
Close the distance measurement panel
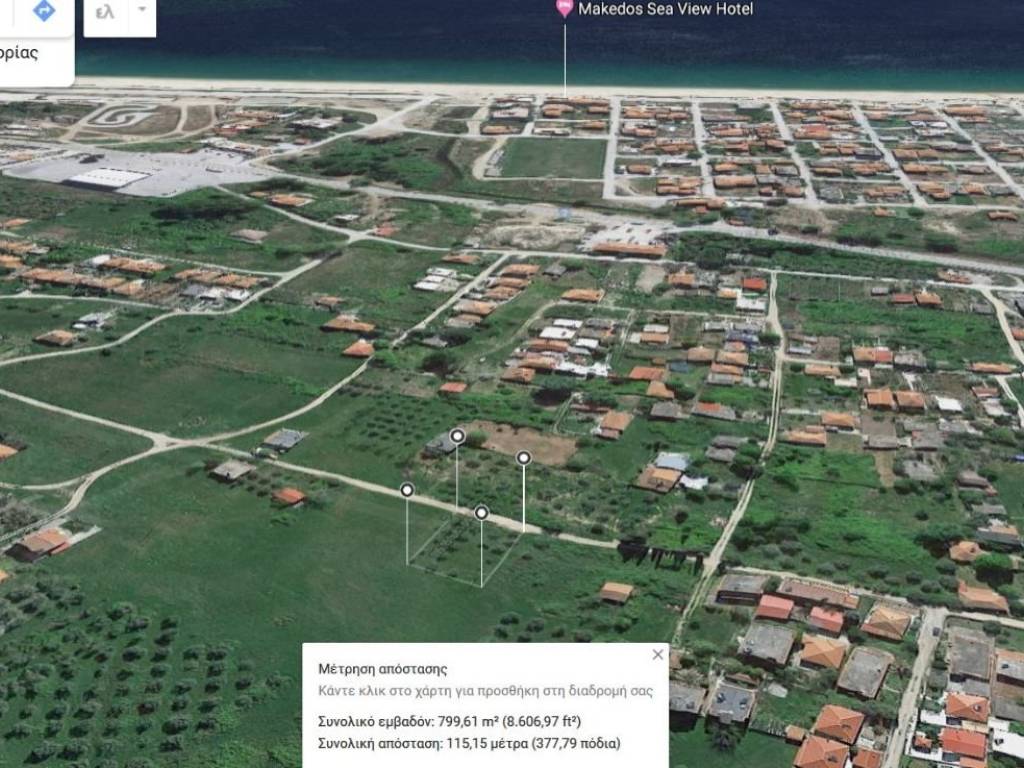(x=657, y=655)
